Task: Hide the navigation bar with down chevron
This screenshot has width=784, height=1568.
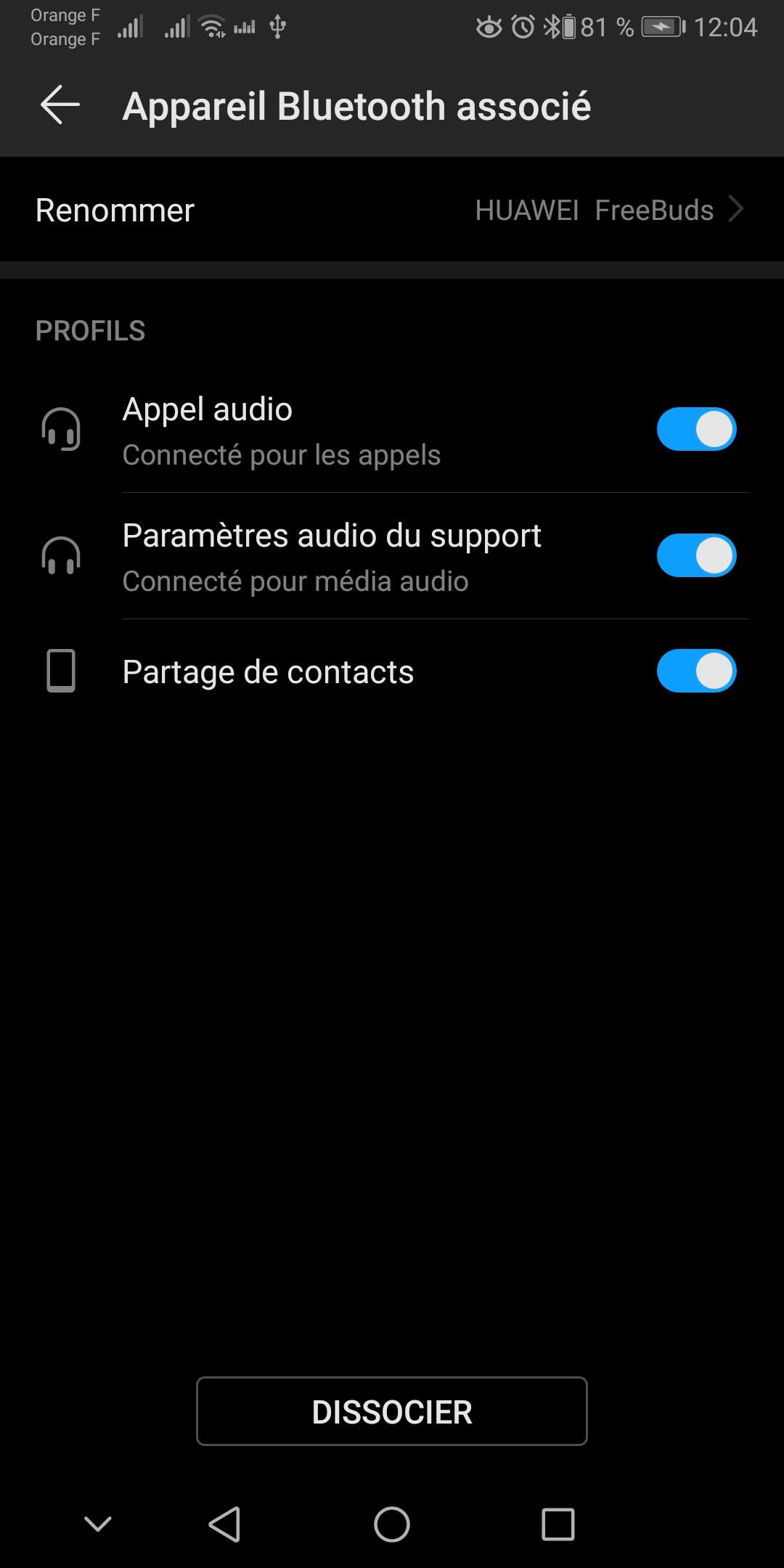Action: tap(98, 1524)
